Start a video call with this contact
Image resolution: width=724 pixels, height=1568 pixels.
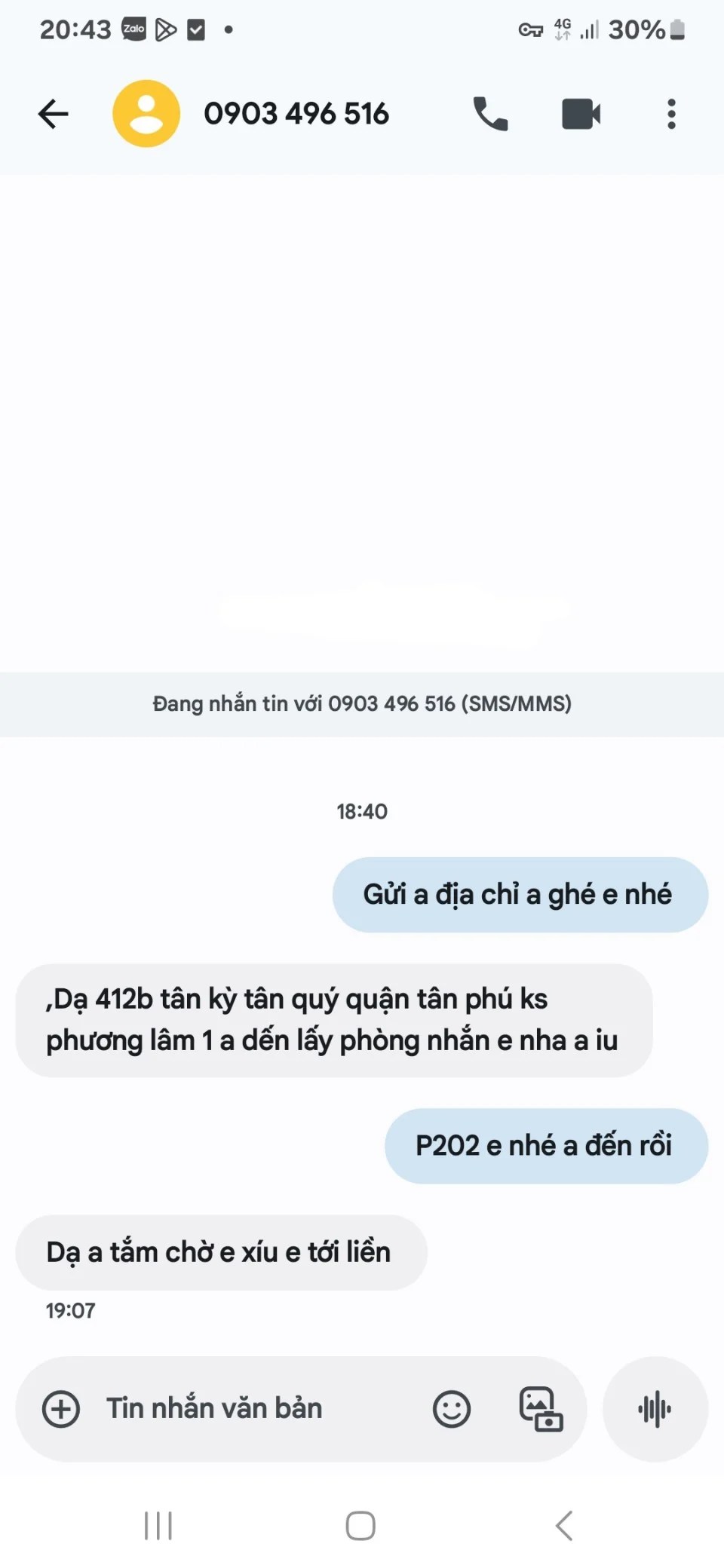[x=581, y=114]
